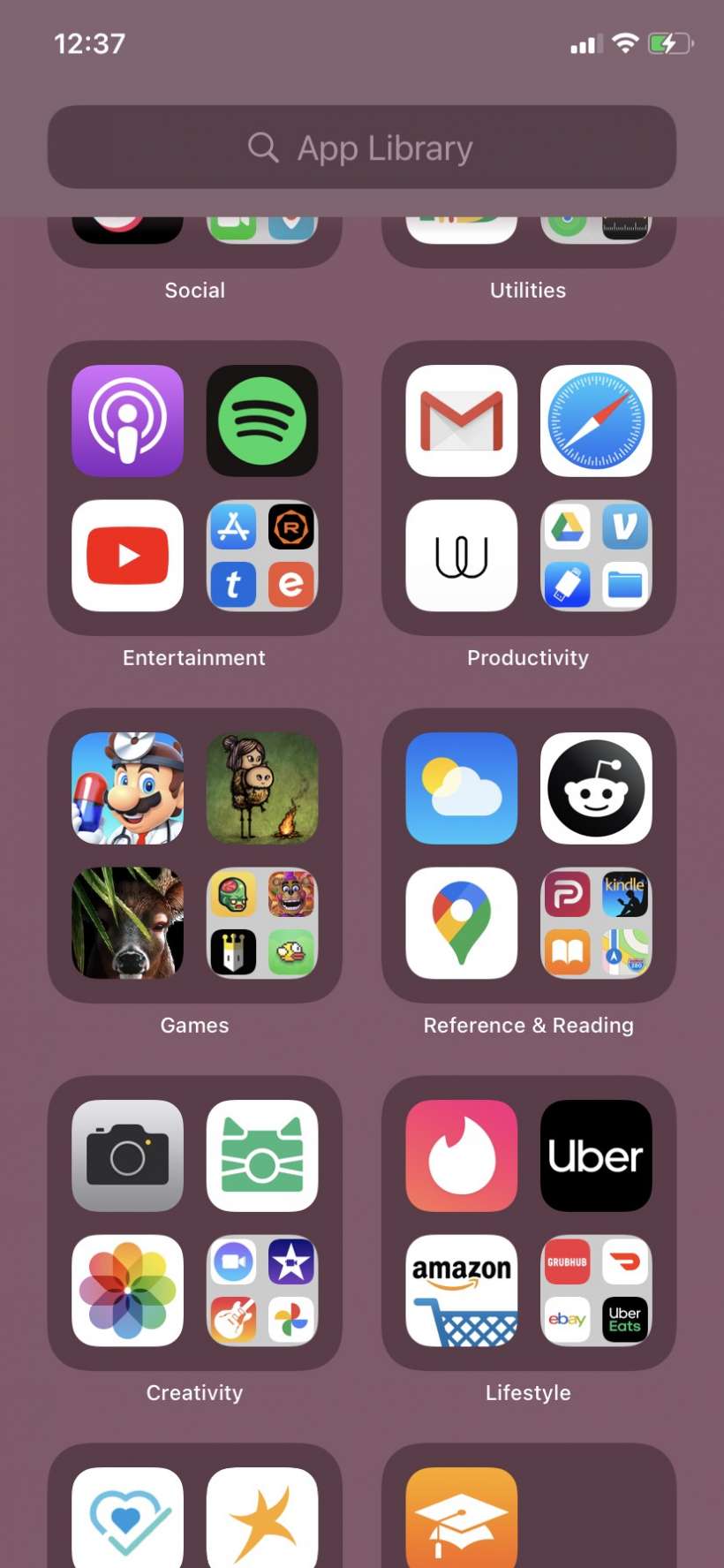Open the Photos app
The width and height of the screenshot is (724, 1568).
coord(127,1291)
